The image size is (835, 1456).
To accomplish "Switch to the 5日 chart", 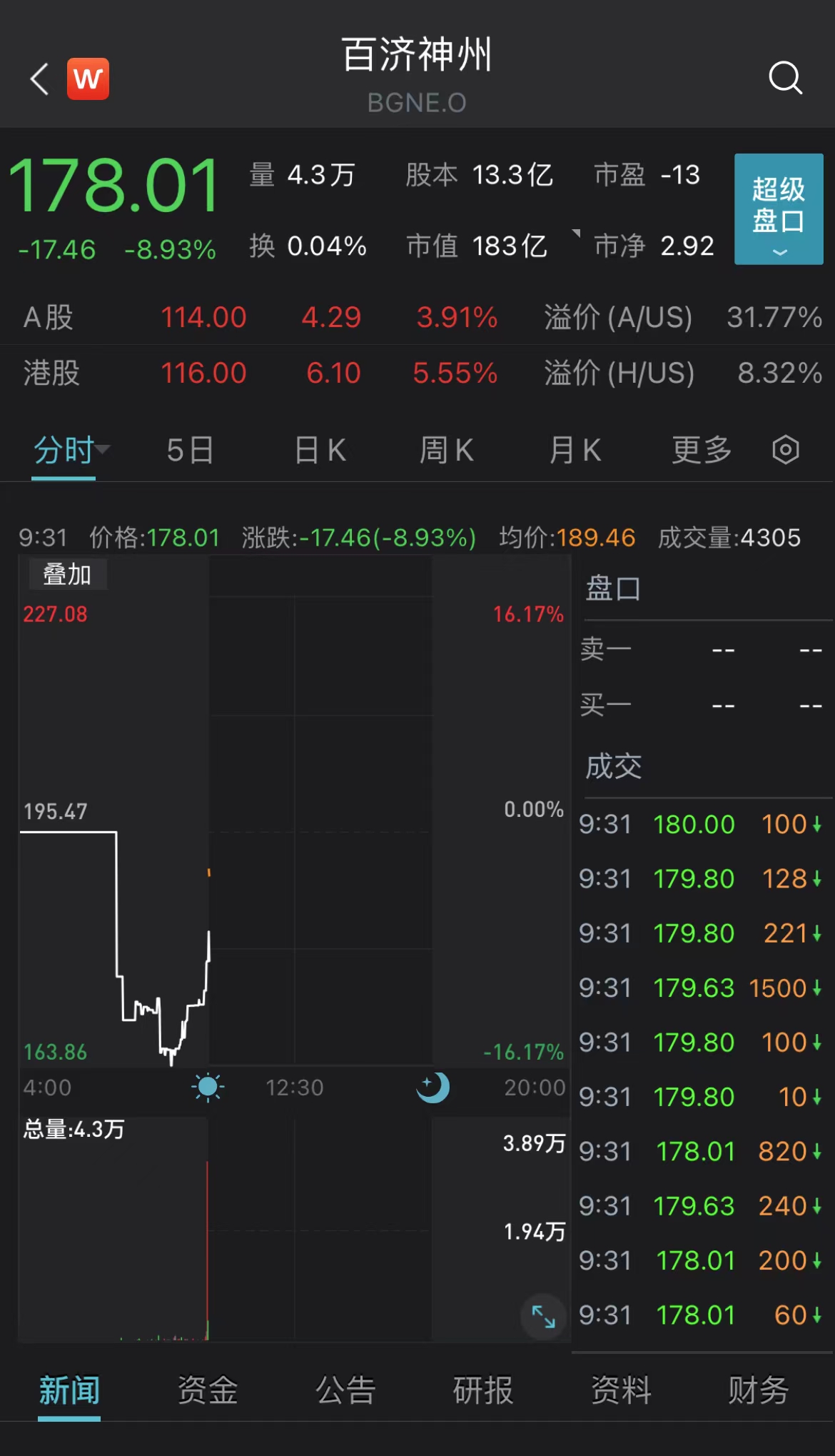I will pos(190,451).
